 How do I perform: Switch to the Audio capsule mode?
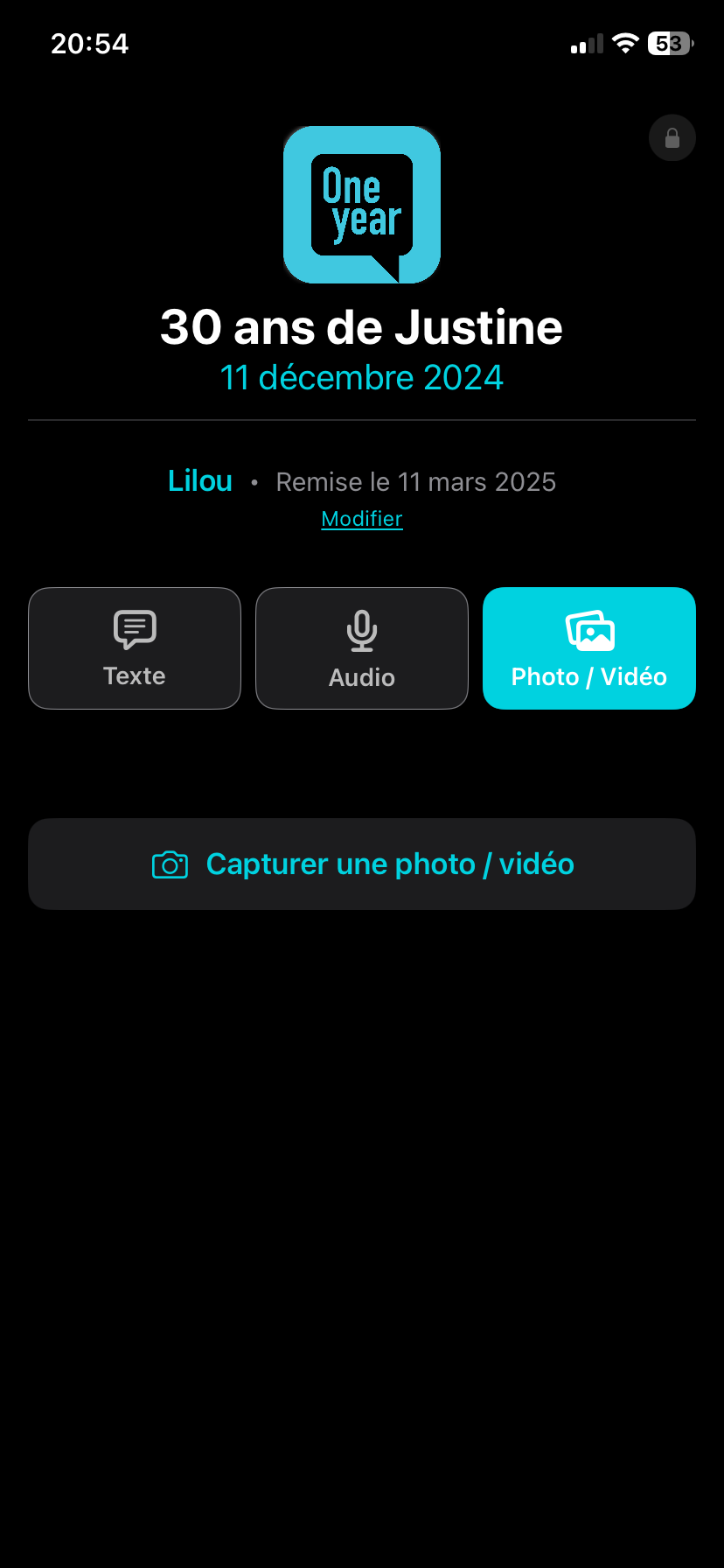coord(361,647)
